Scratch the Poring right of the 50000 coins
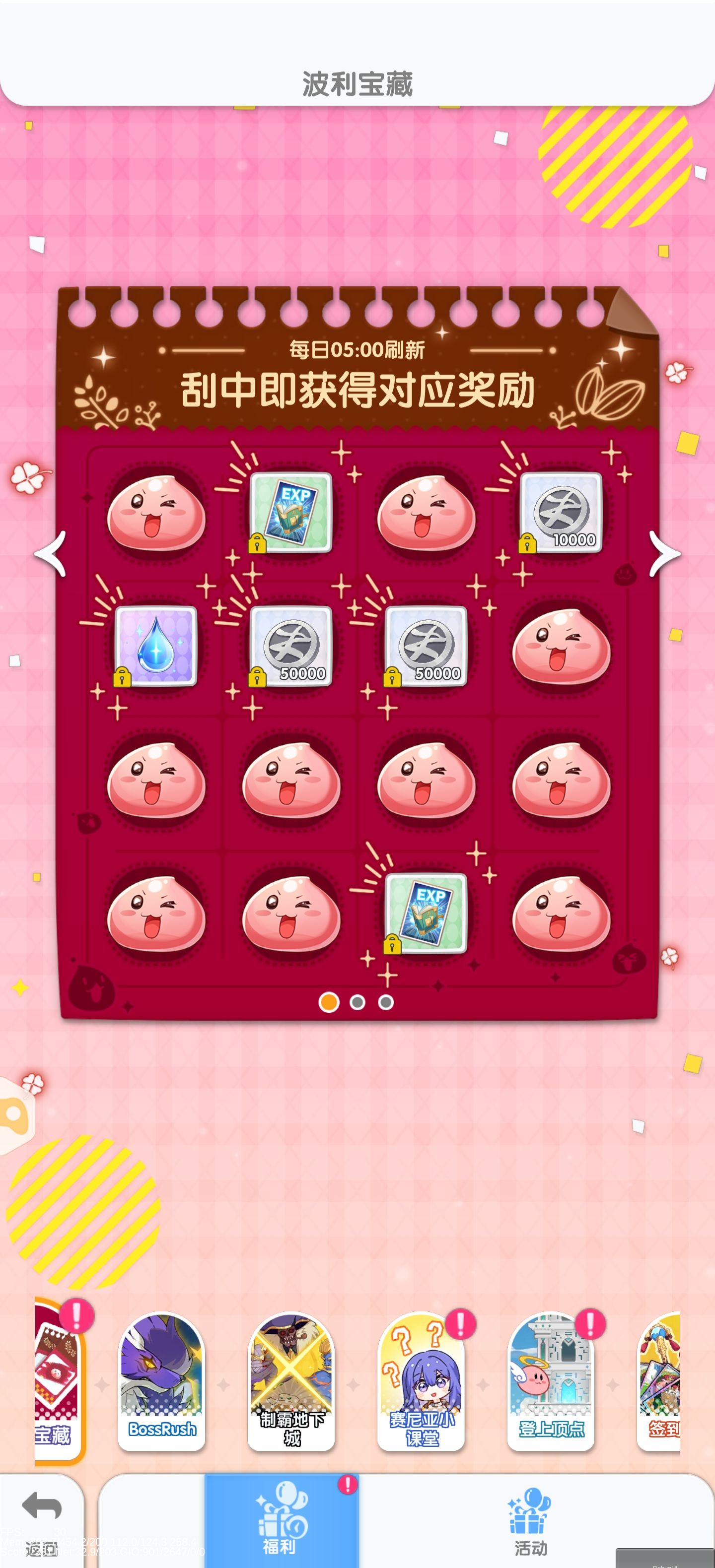715x1568 pixels. point(561,647)
